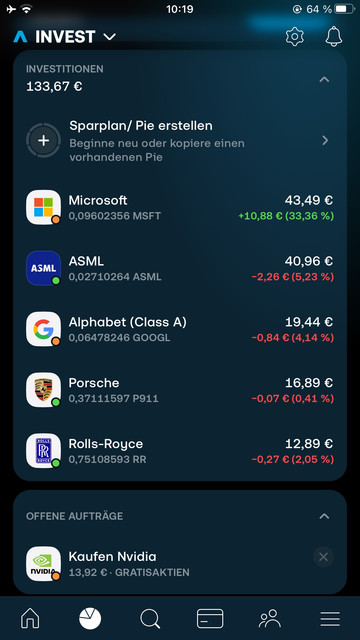The image size is (360, 640).
Task: Open the Rolls-Royce position
Action: 180,451
